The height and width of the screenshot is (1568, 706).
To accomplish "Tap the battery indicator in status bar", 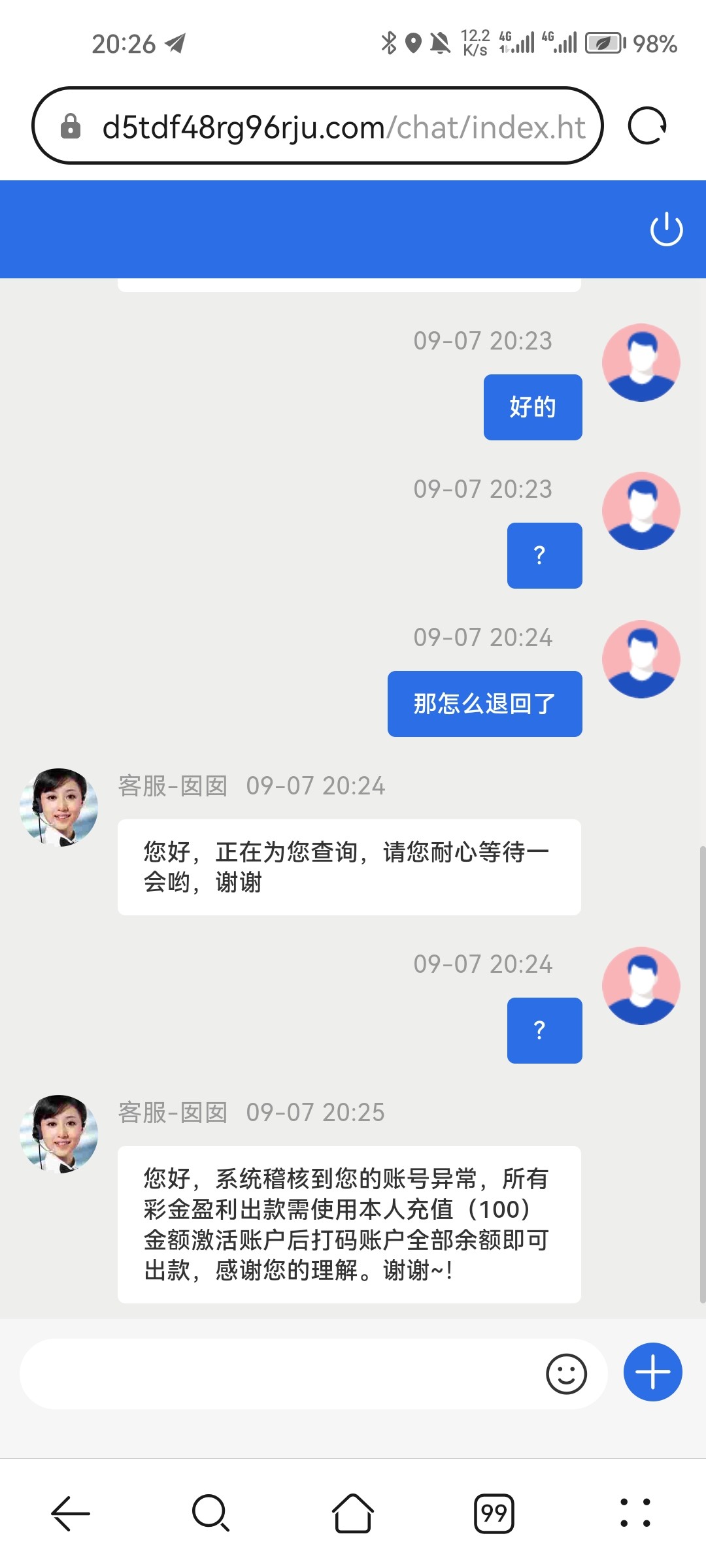I will click(x=605, y=44).
